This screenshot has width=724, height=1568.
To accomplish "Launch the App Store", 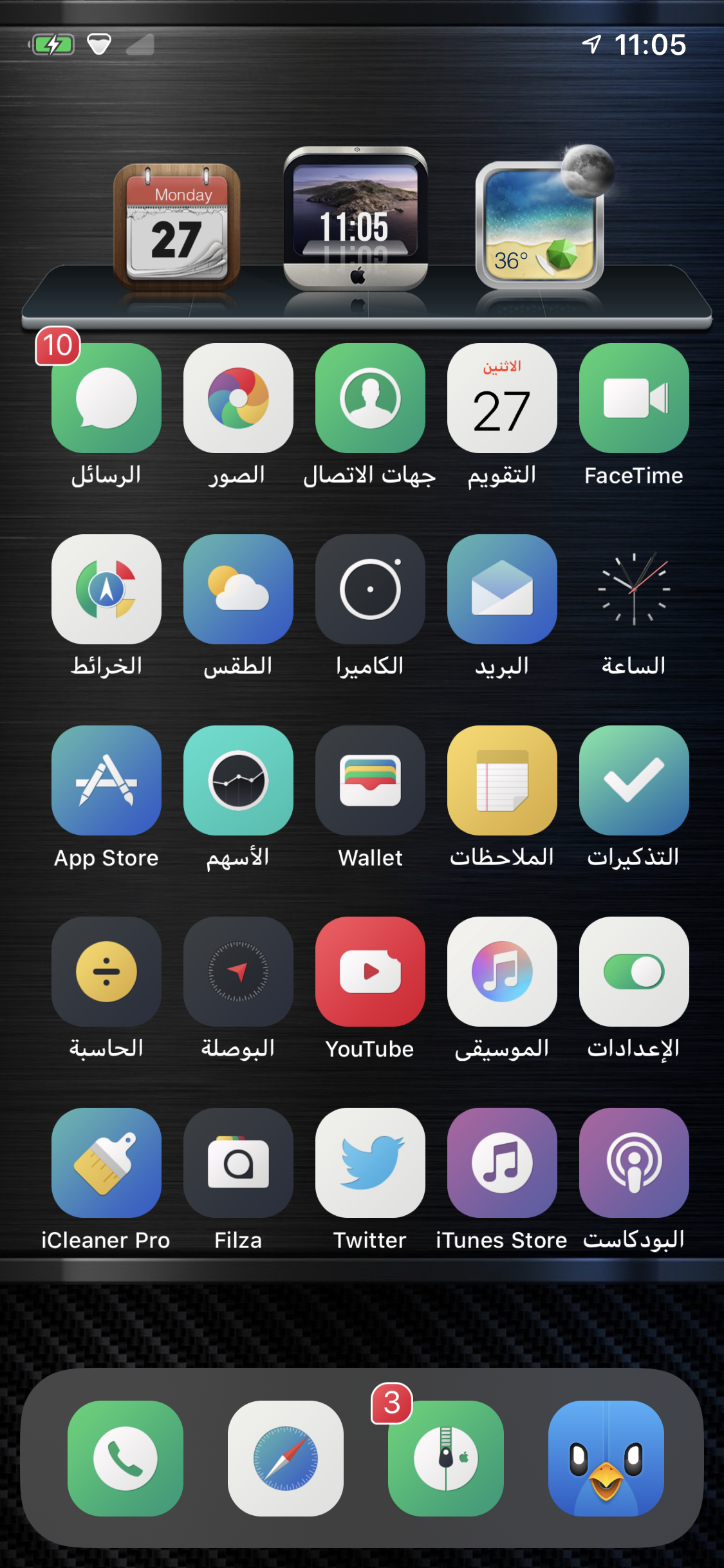I will tap(106, 780).
